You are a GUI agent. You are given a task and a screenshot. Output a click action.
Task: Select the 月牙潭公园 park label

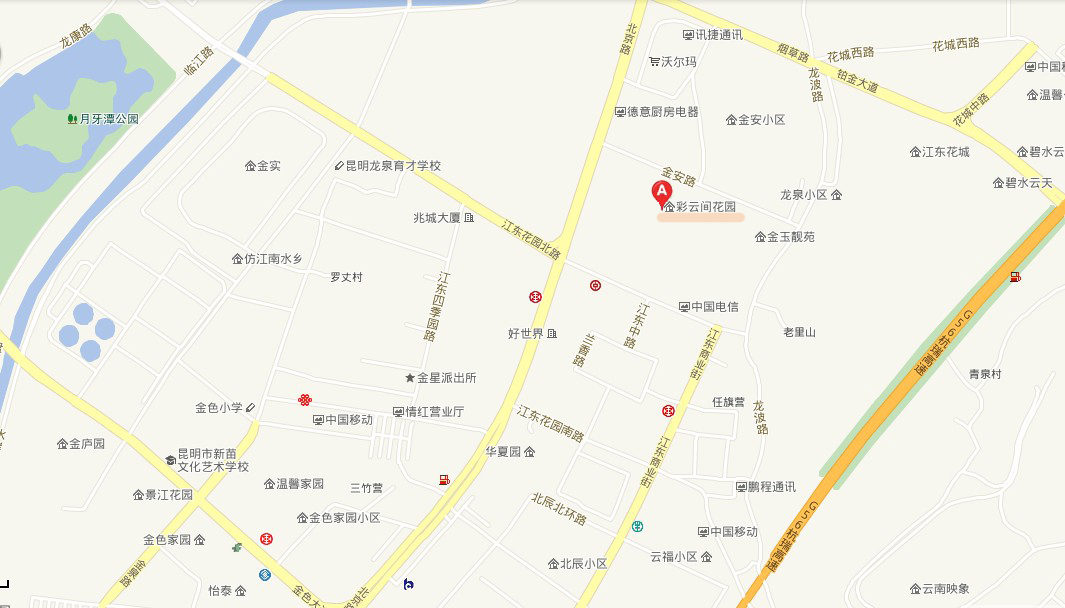pyautogui.click(x=104, y=119)
